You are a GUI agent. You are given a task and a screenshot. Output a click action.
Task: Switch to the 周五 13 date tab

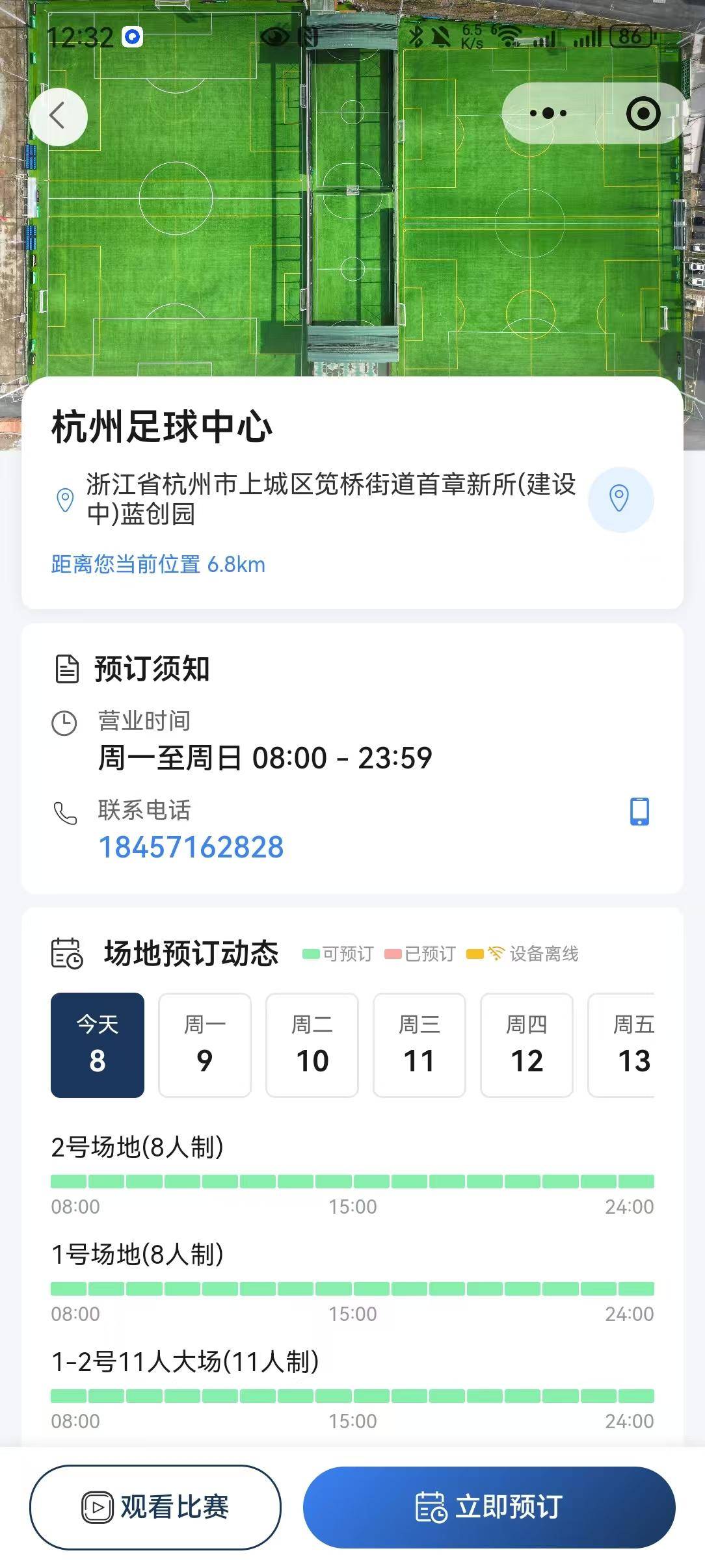point(632,1045)
